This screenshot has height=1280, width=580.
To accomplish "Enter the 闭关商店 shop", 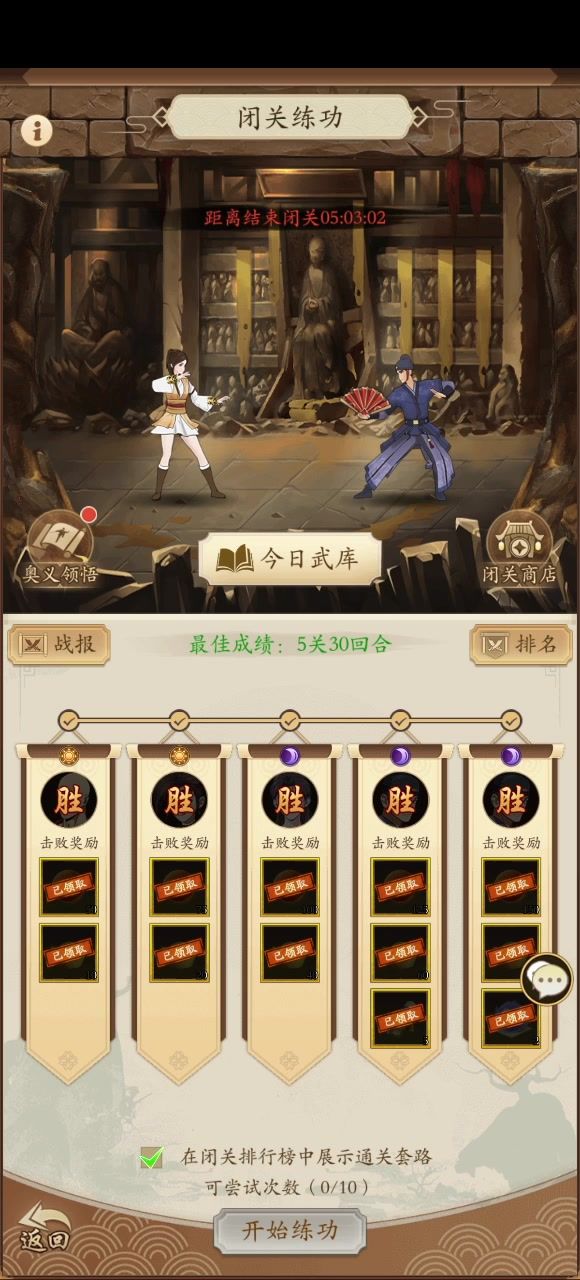I will pyautogui.click(x=519, y=548).
